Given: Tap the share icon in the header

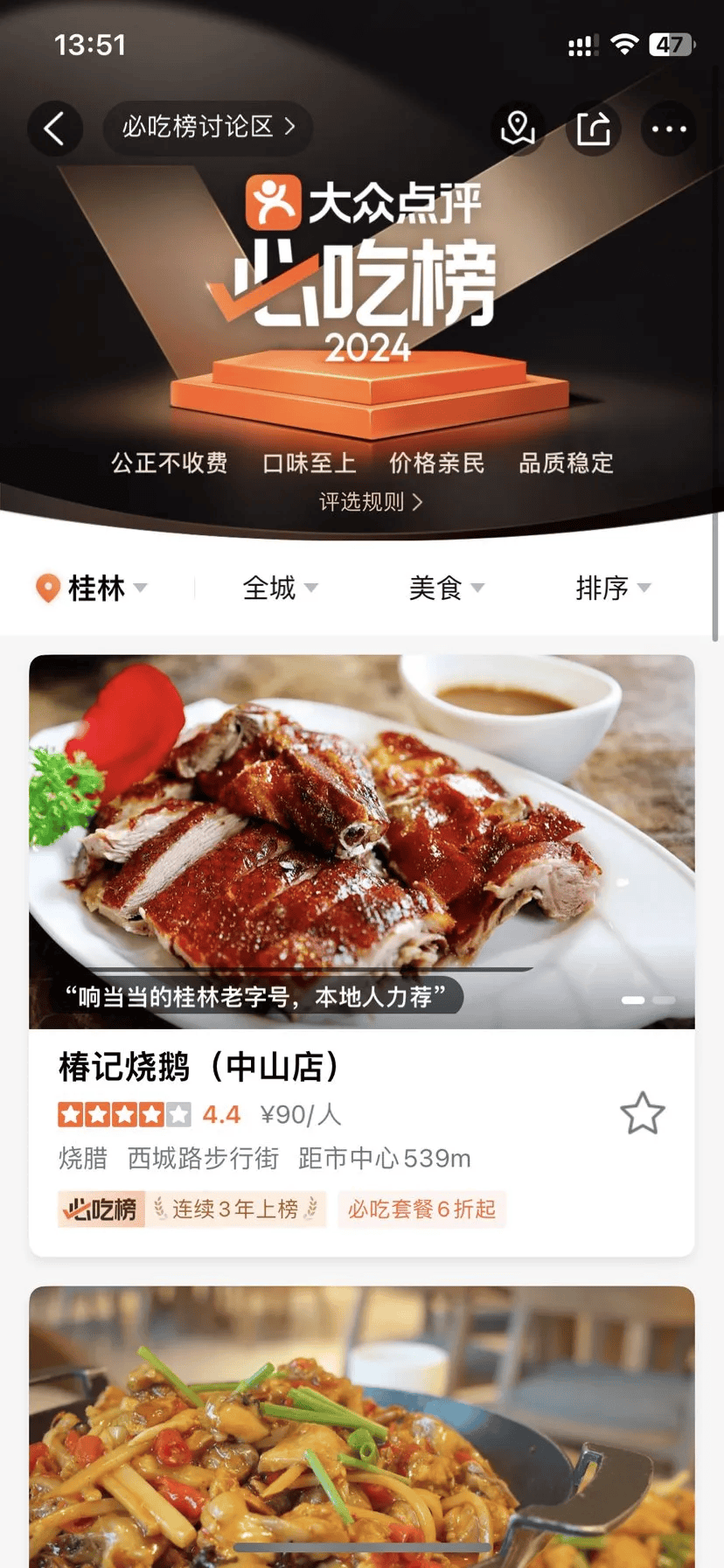Looking at the screenshot, I should pos(594,129).
